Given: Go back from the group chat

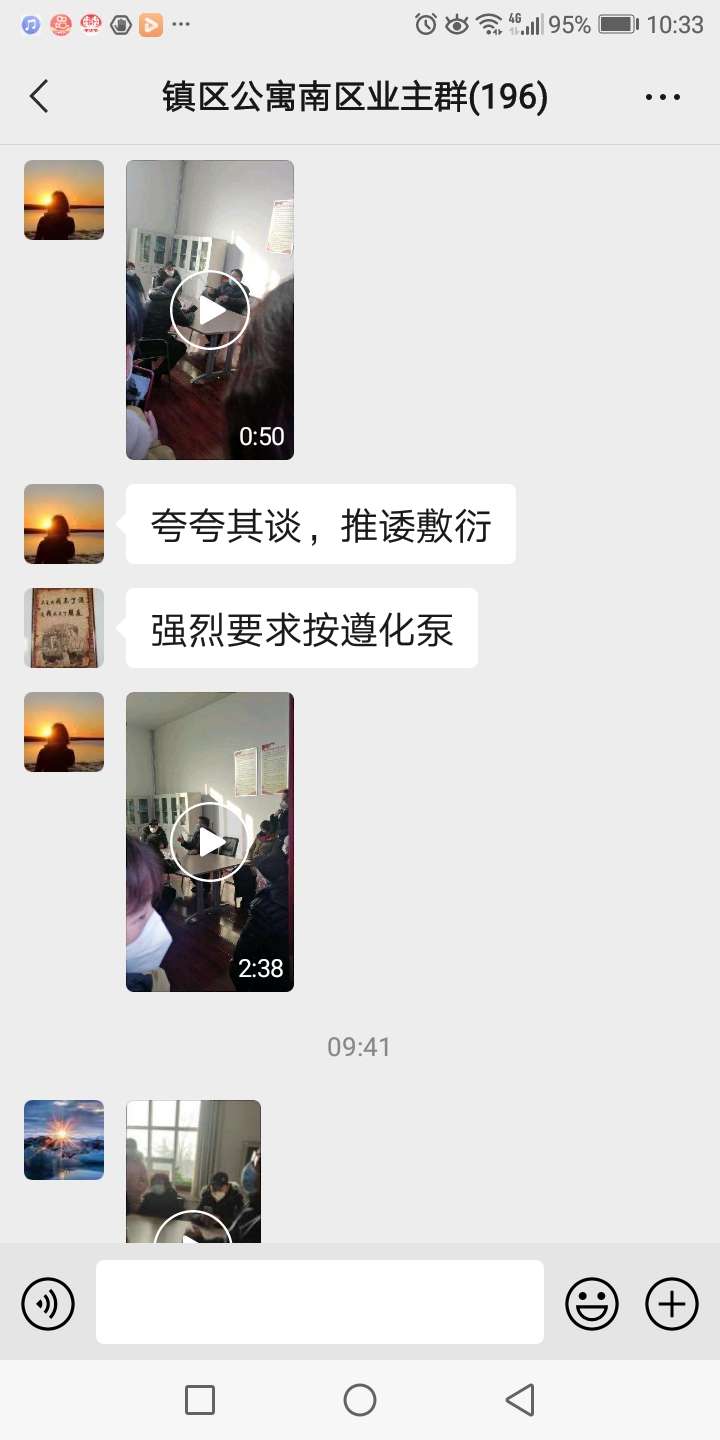Looking at the screenshot, I should [39, 97].
